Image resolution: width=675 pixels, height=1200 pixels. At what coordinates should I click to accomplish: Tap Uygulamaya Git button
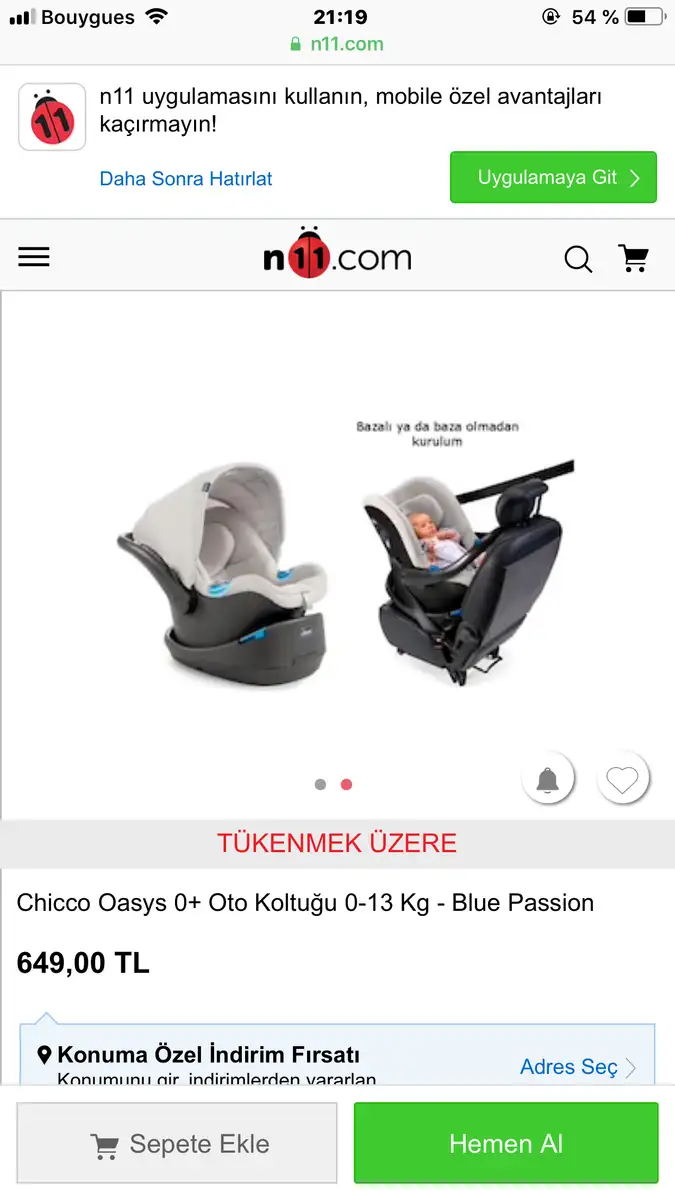click(553, 178)
